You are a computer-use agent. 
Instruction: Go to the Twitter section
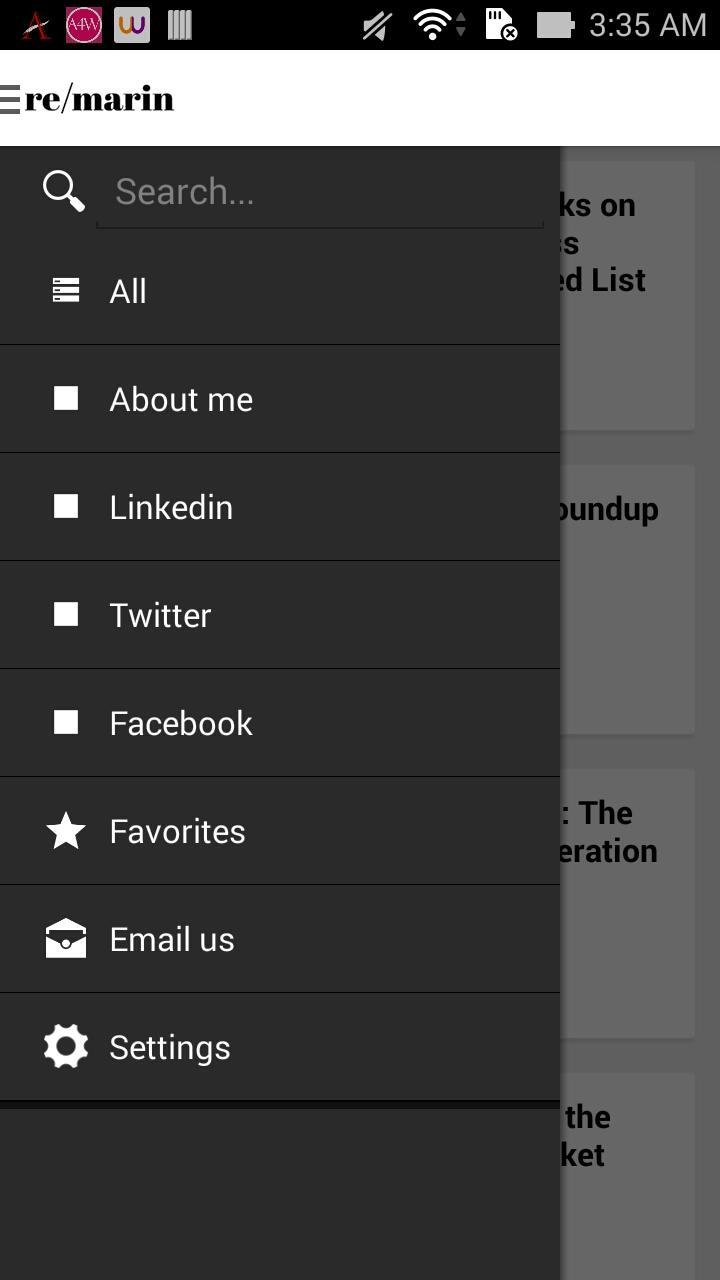280,615
